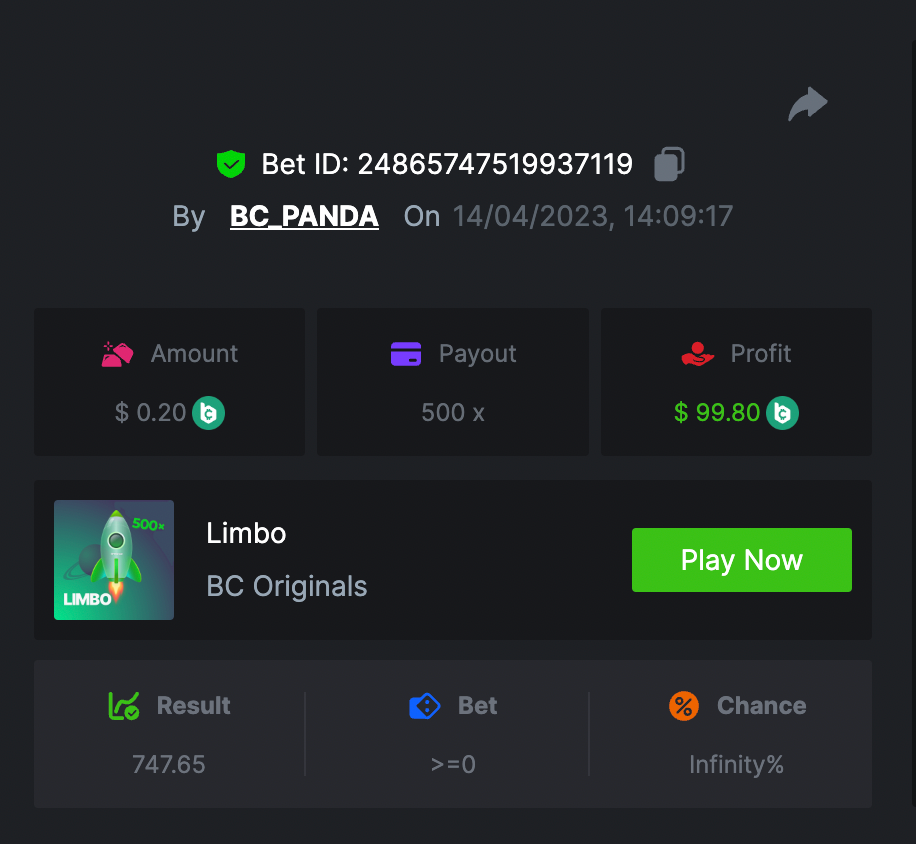Tap the Play Now button
Screen dimensions: 916x844
point(741,560)
